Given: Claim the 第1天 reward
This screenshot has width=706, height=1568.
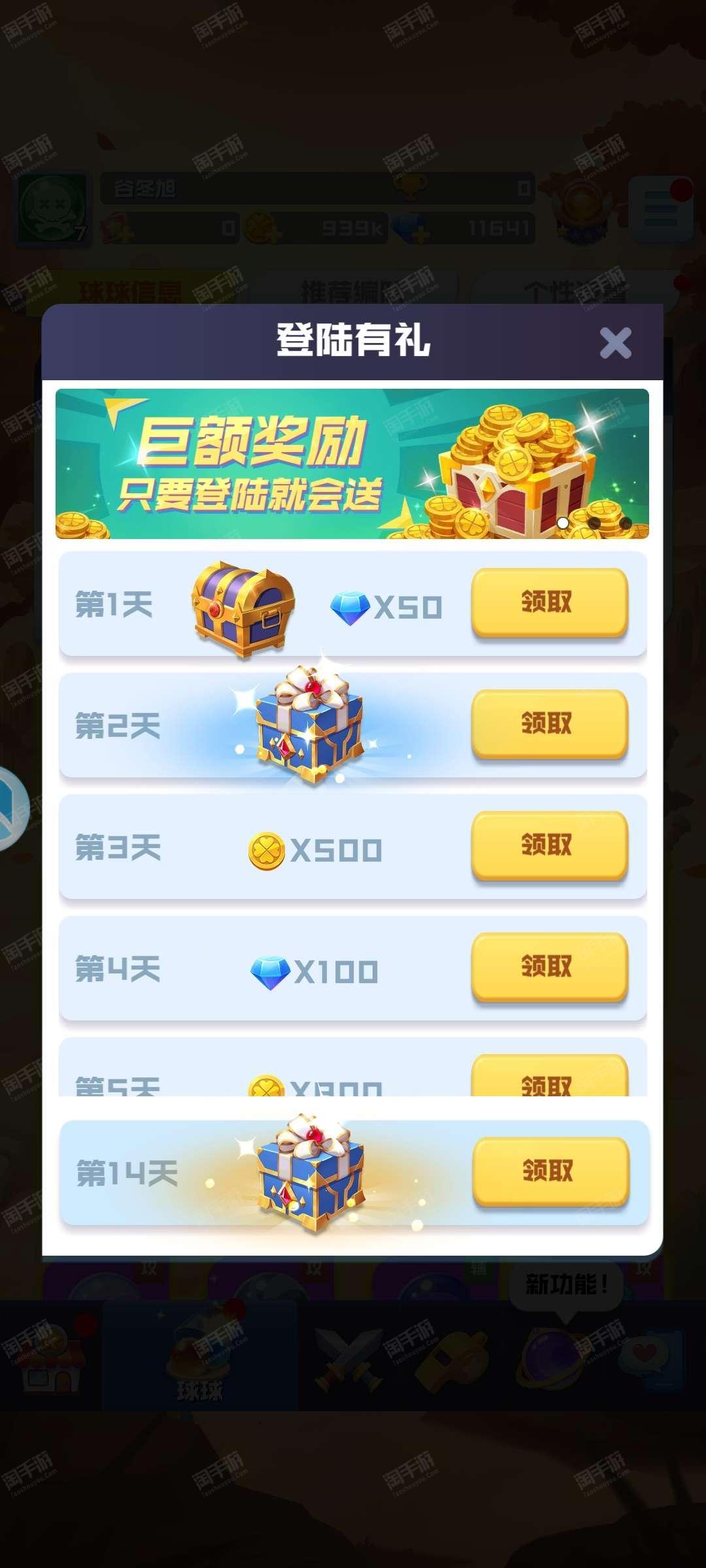Looking at the screenshot, I should 550,602.
